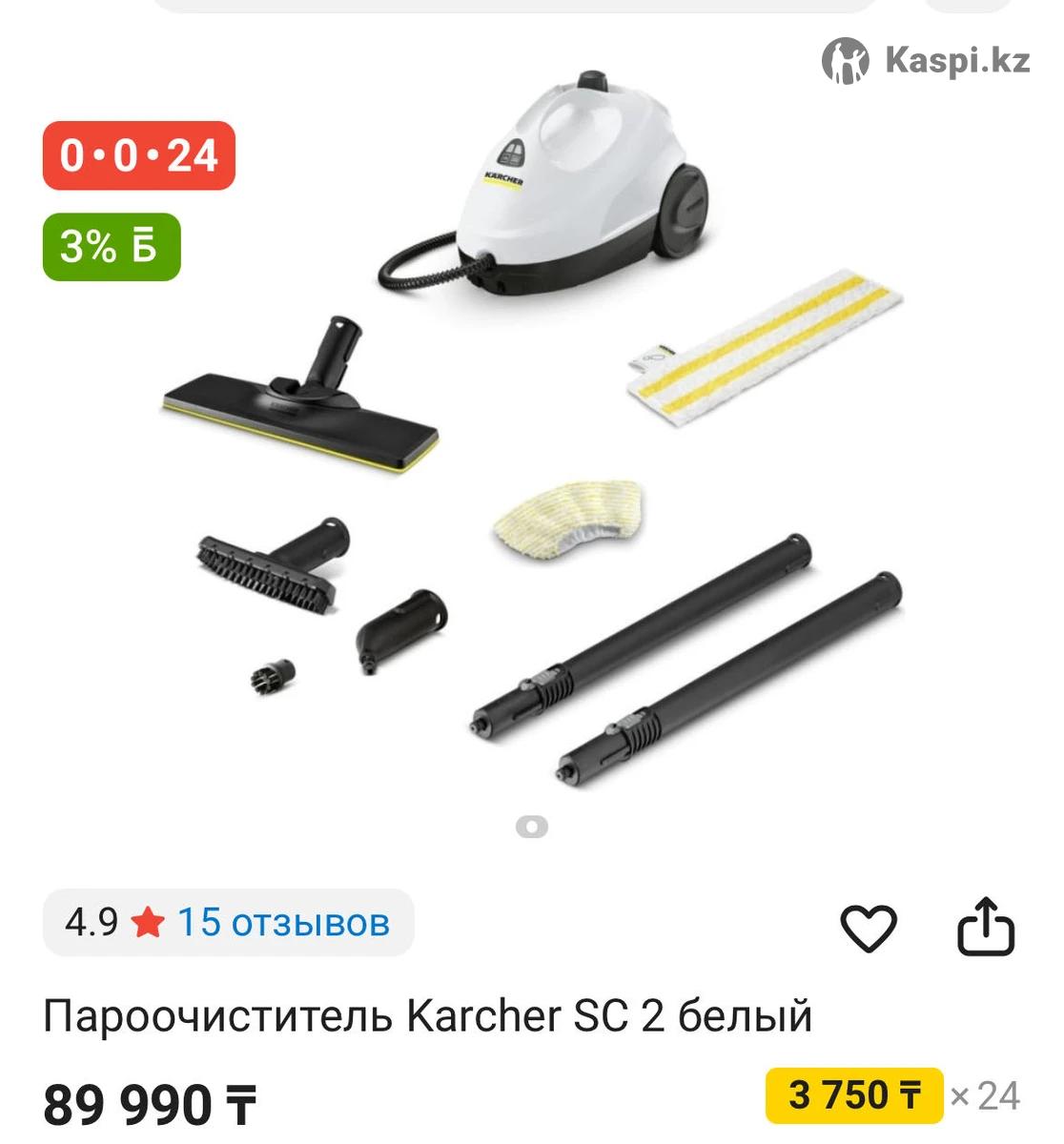Open the 15 отзывов reviews link

[x=283, y=923]
